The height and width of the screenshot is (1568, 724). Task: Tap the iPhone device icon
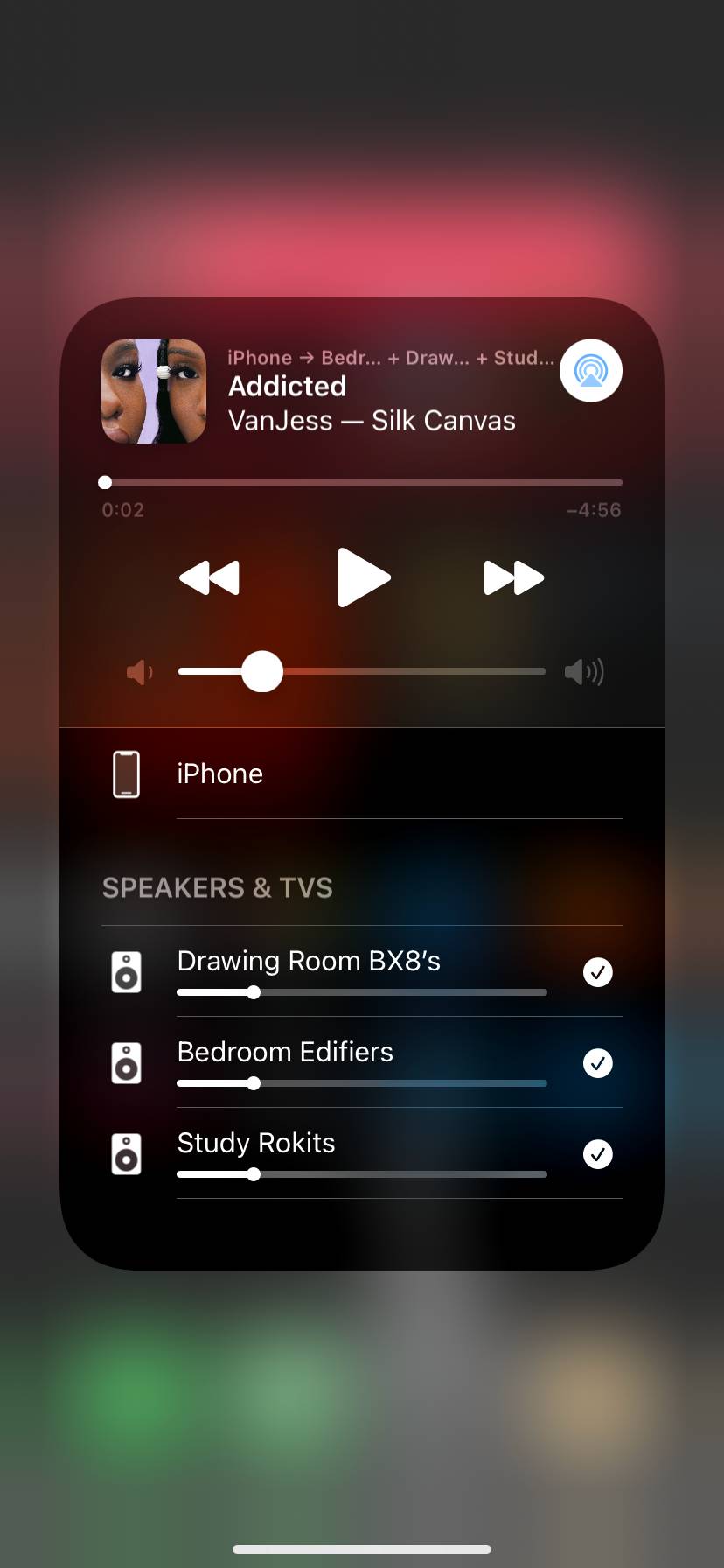126,773
